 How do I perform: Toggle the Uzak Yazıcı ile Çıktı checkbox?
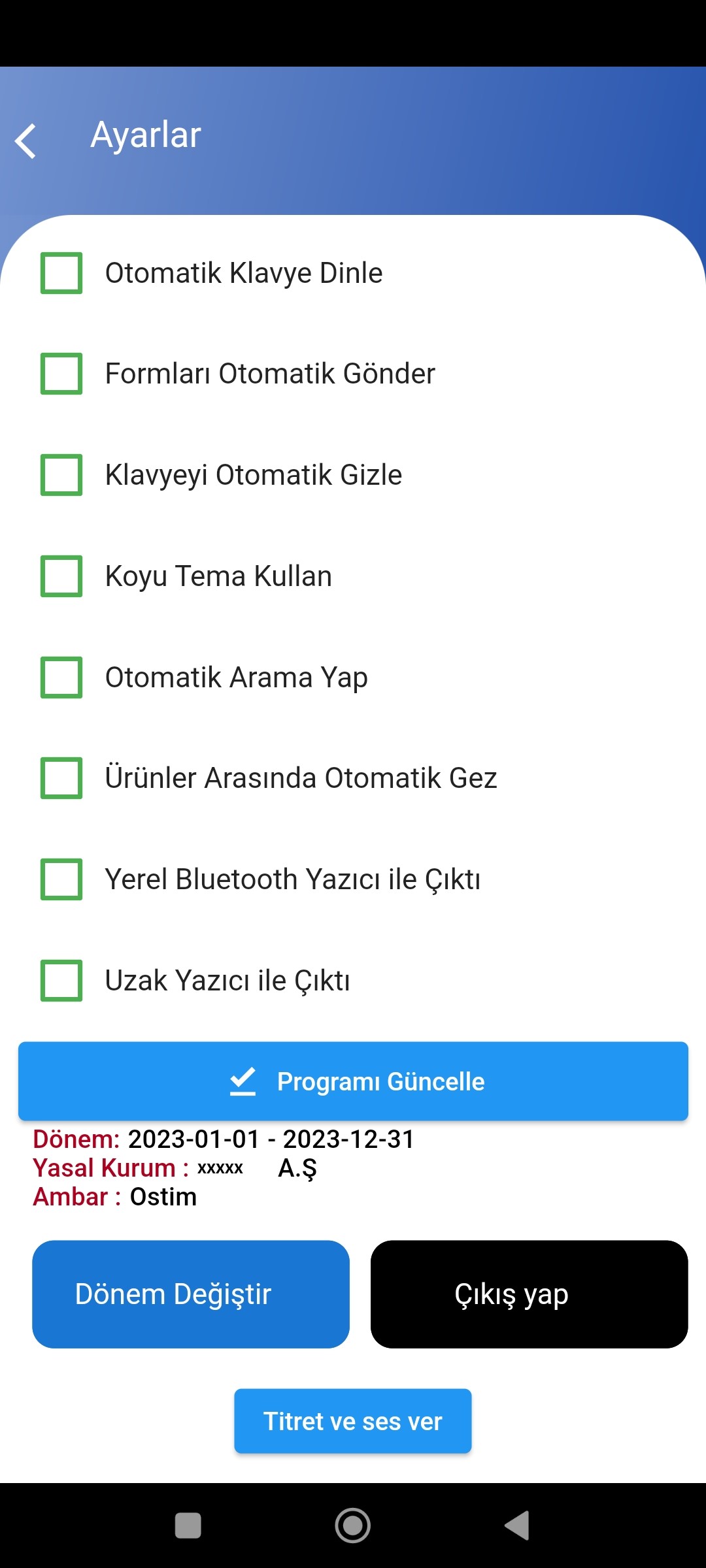(x=61, y=981)
